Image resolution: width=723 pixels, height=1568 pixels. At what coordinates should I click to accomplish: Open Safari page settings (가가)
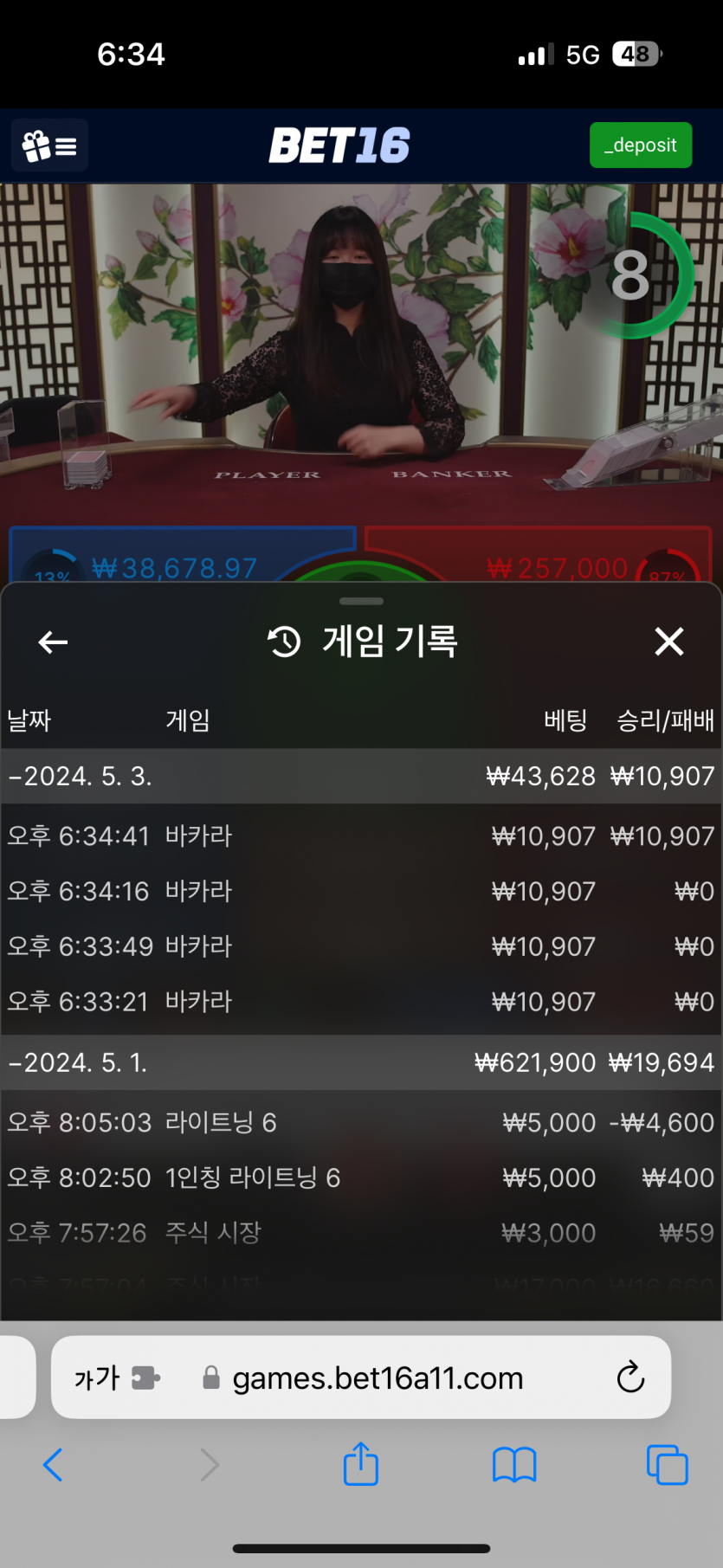(x=97, y=1378)
